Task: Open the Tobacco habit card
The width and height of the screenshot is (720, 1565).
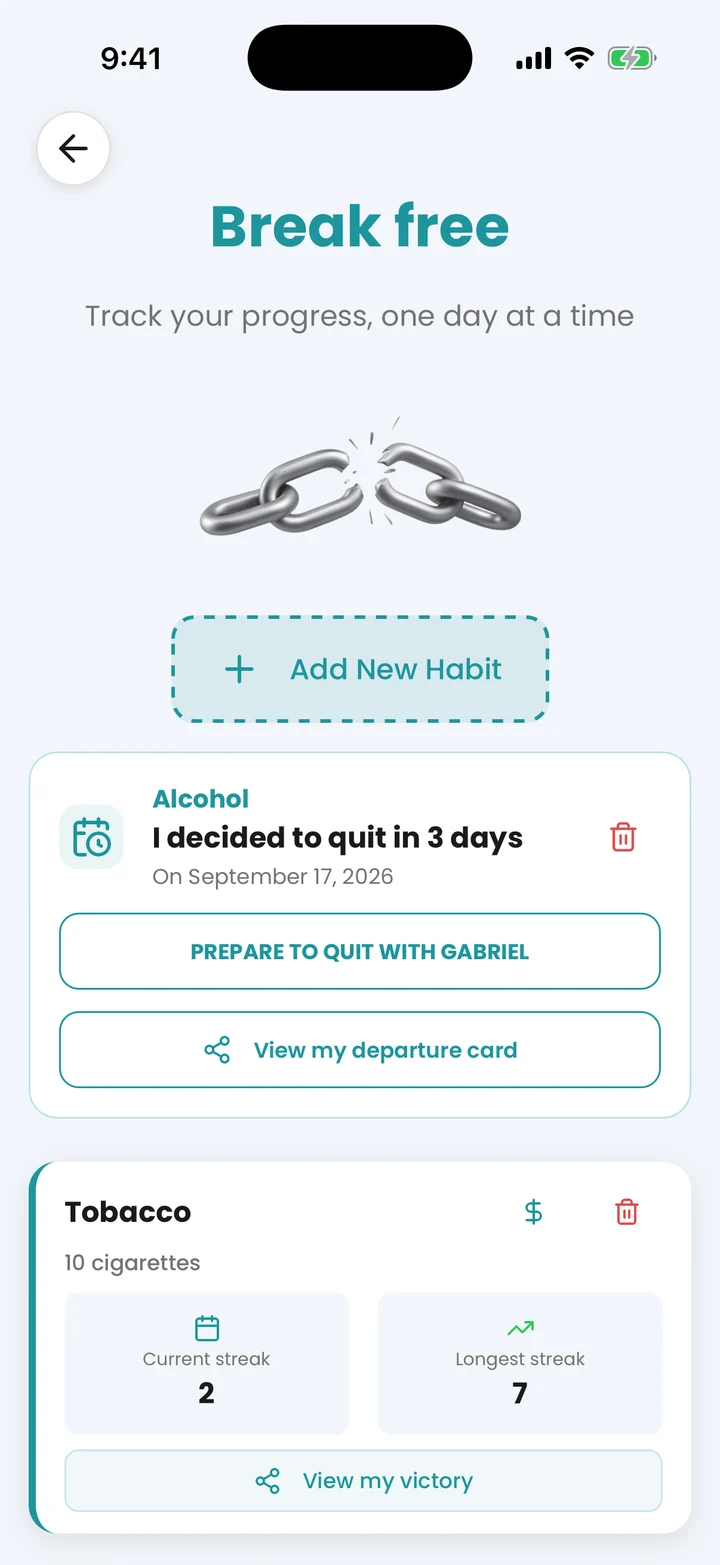Action: [360, 1347]
